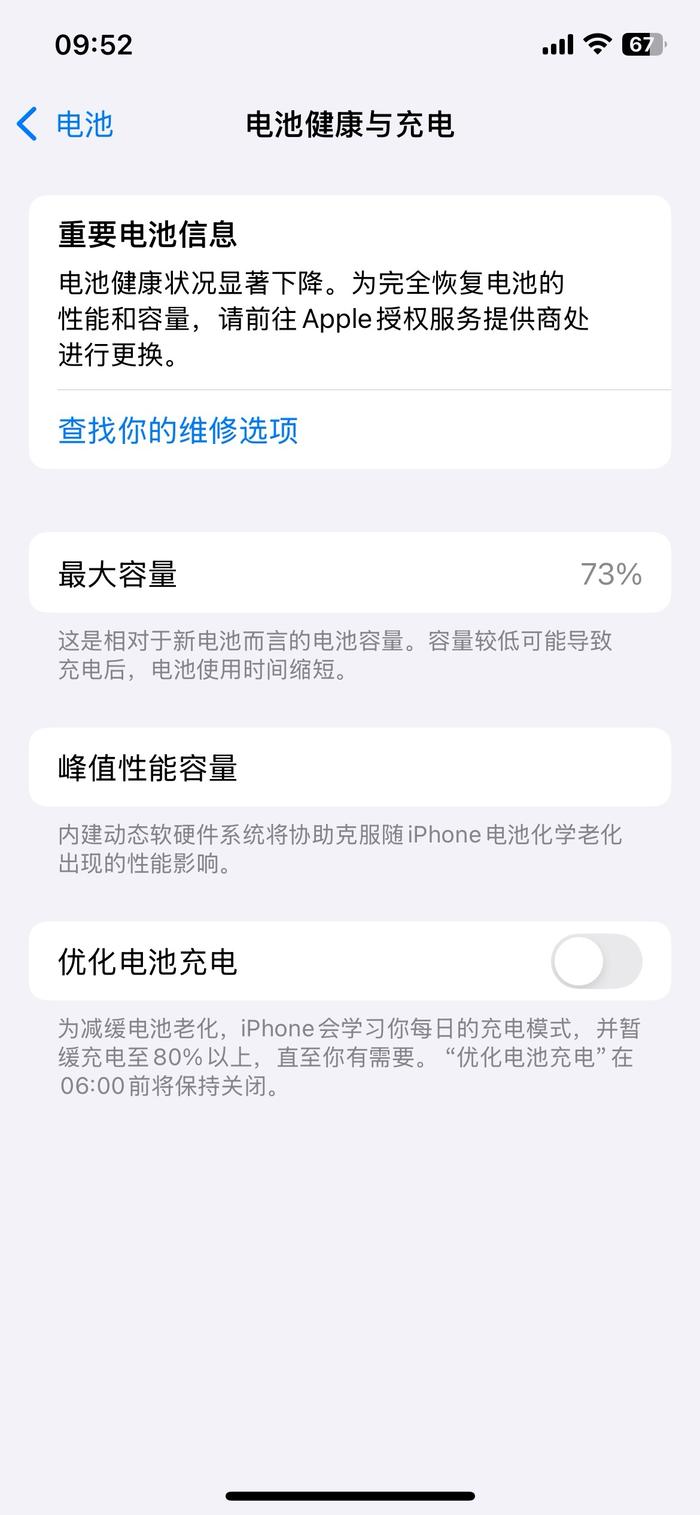
Task: Enable 优化电池充电 switch
Action: pos(596,962)
